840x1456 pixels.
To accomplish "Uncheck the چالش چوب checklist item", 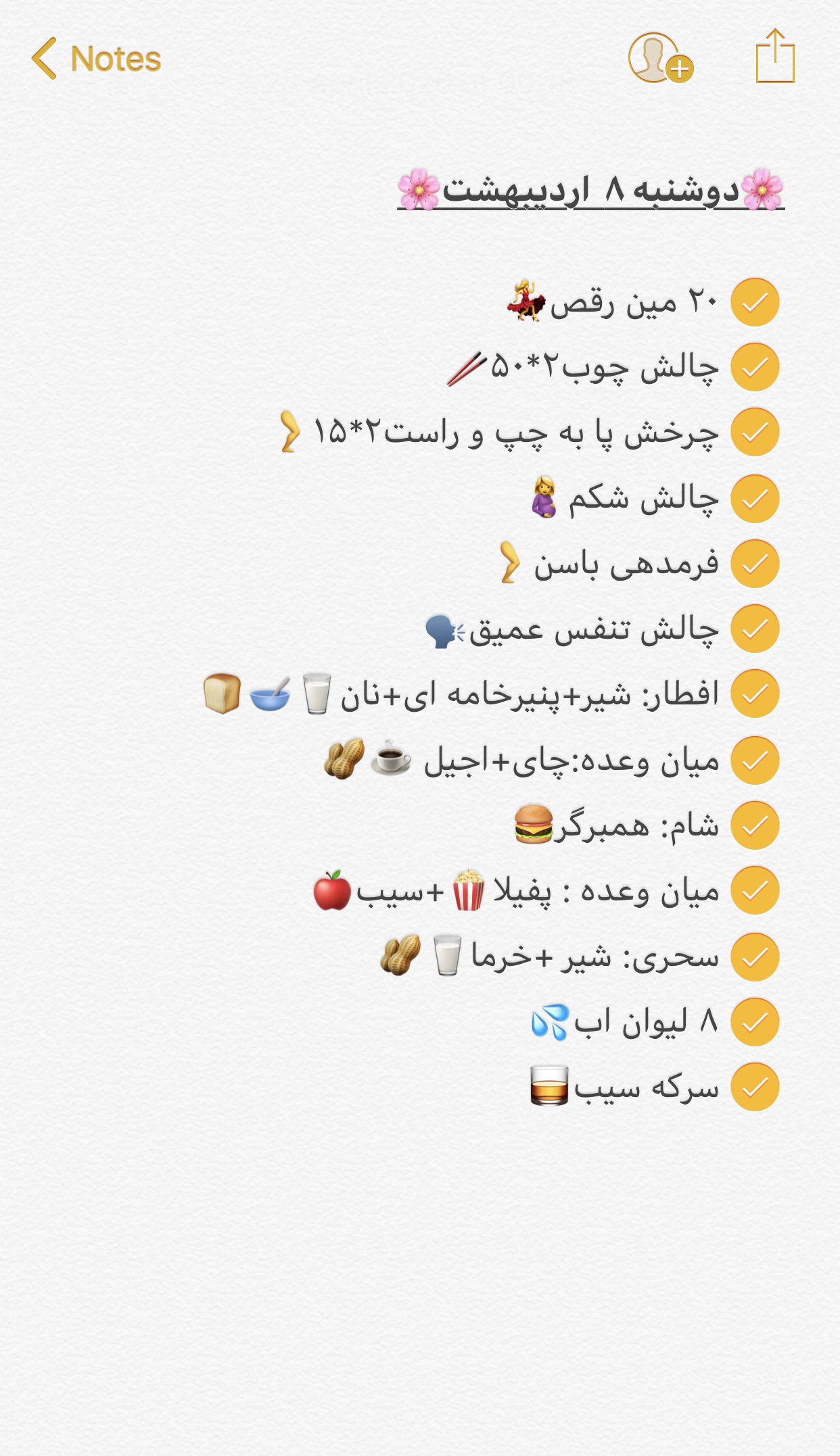I will point(755,367).
